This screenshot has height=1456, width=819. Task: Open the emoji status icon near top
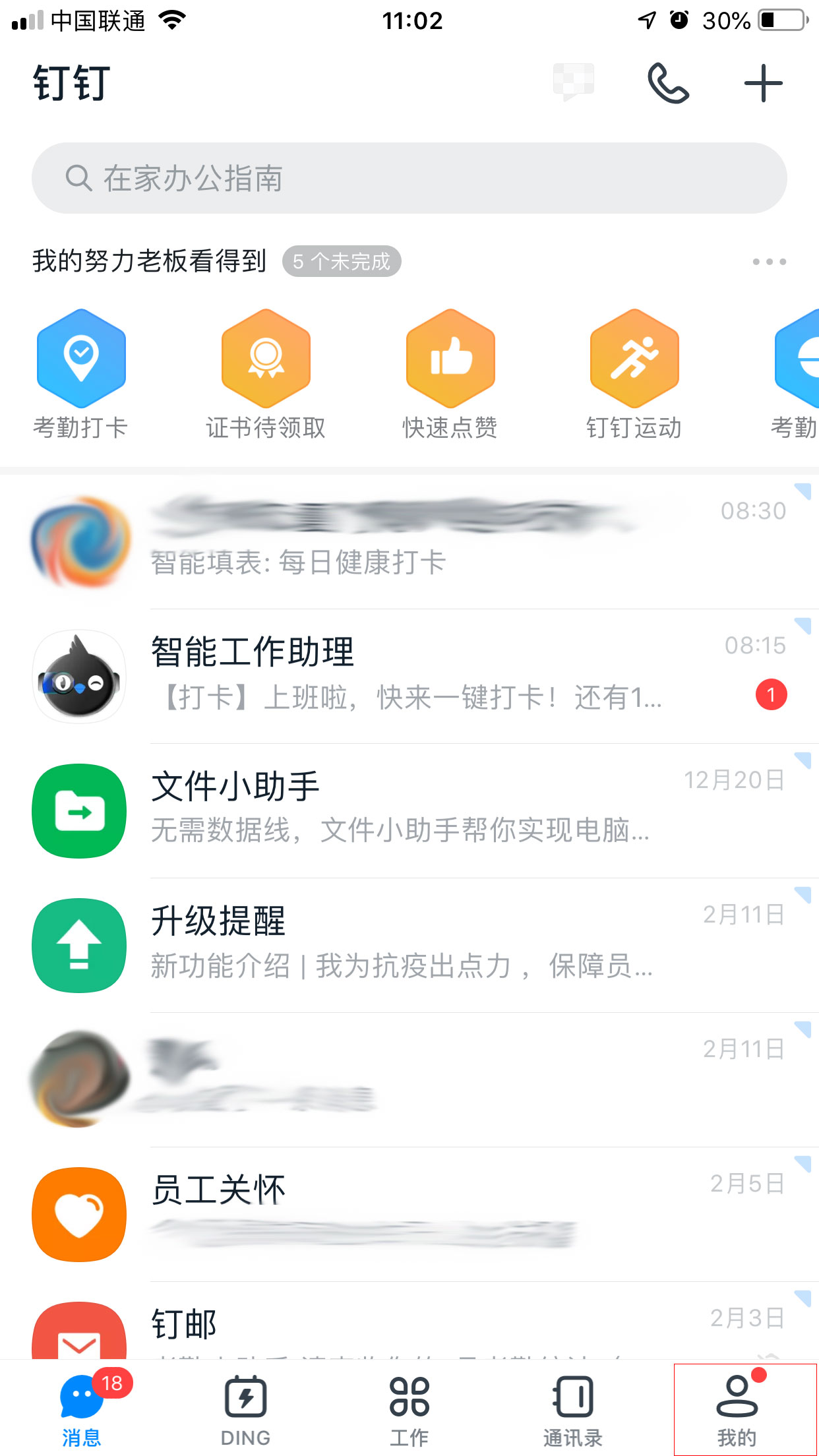click(573, 81)
